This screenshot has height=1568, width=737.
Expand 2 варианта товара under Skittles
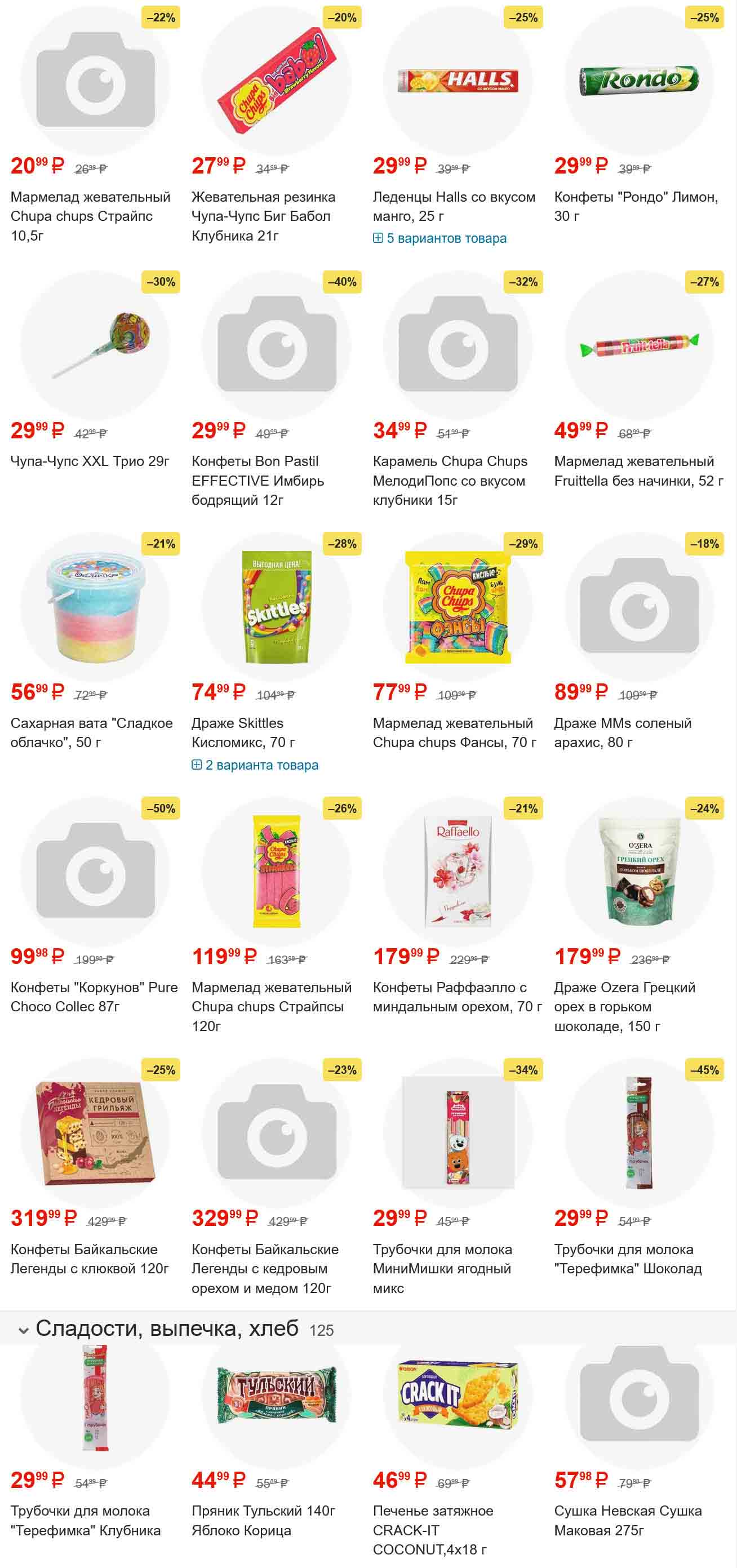click(x=261, y=765)
